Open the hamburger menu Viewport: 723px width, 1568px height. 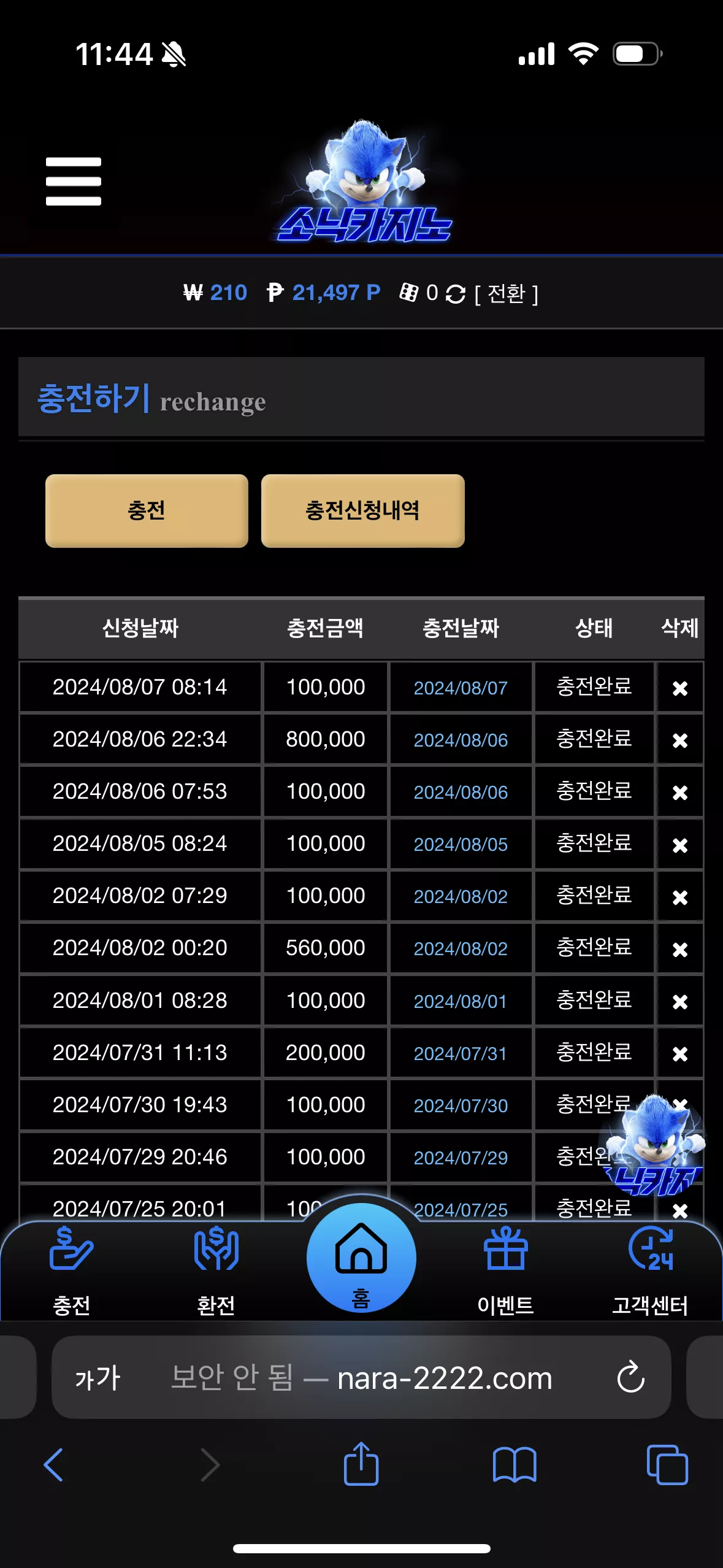(74, 182)
